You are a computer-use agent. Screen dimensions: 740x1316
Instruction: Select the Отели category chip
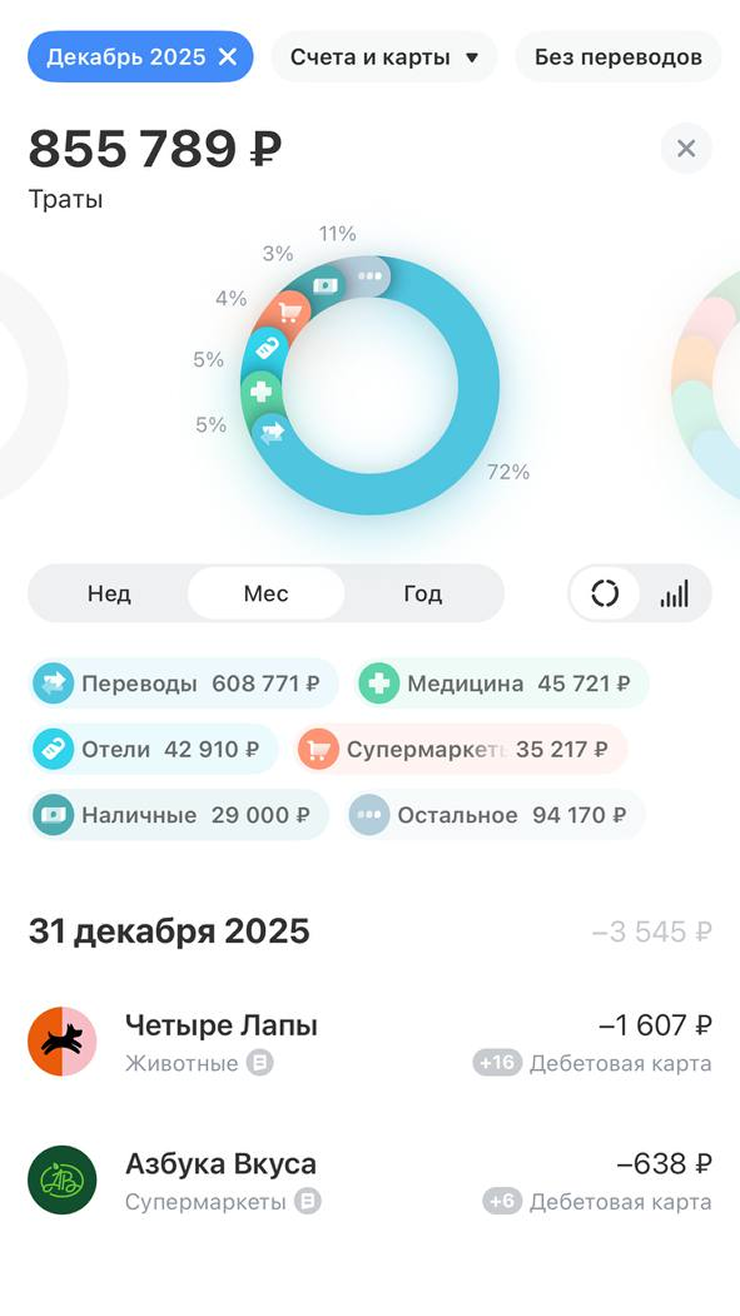(x=153, y=750)
